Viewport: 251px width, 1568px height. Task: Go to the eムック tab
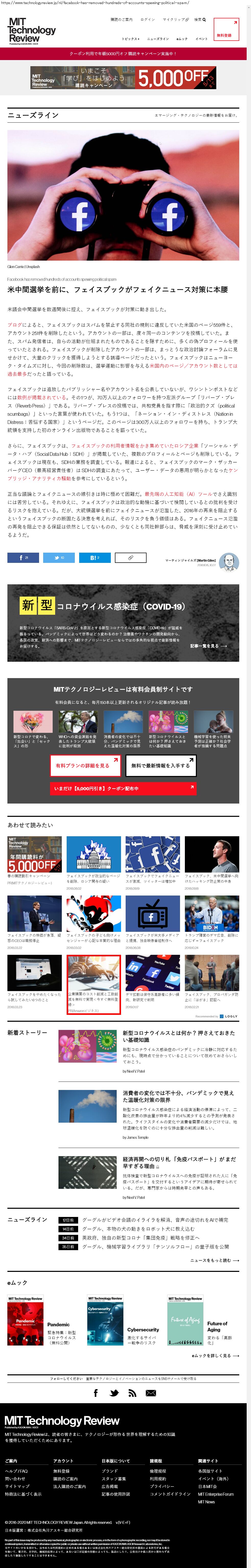[182, 38]
